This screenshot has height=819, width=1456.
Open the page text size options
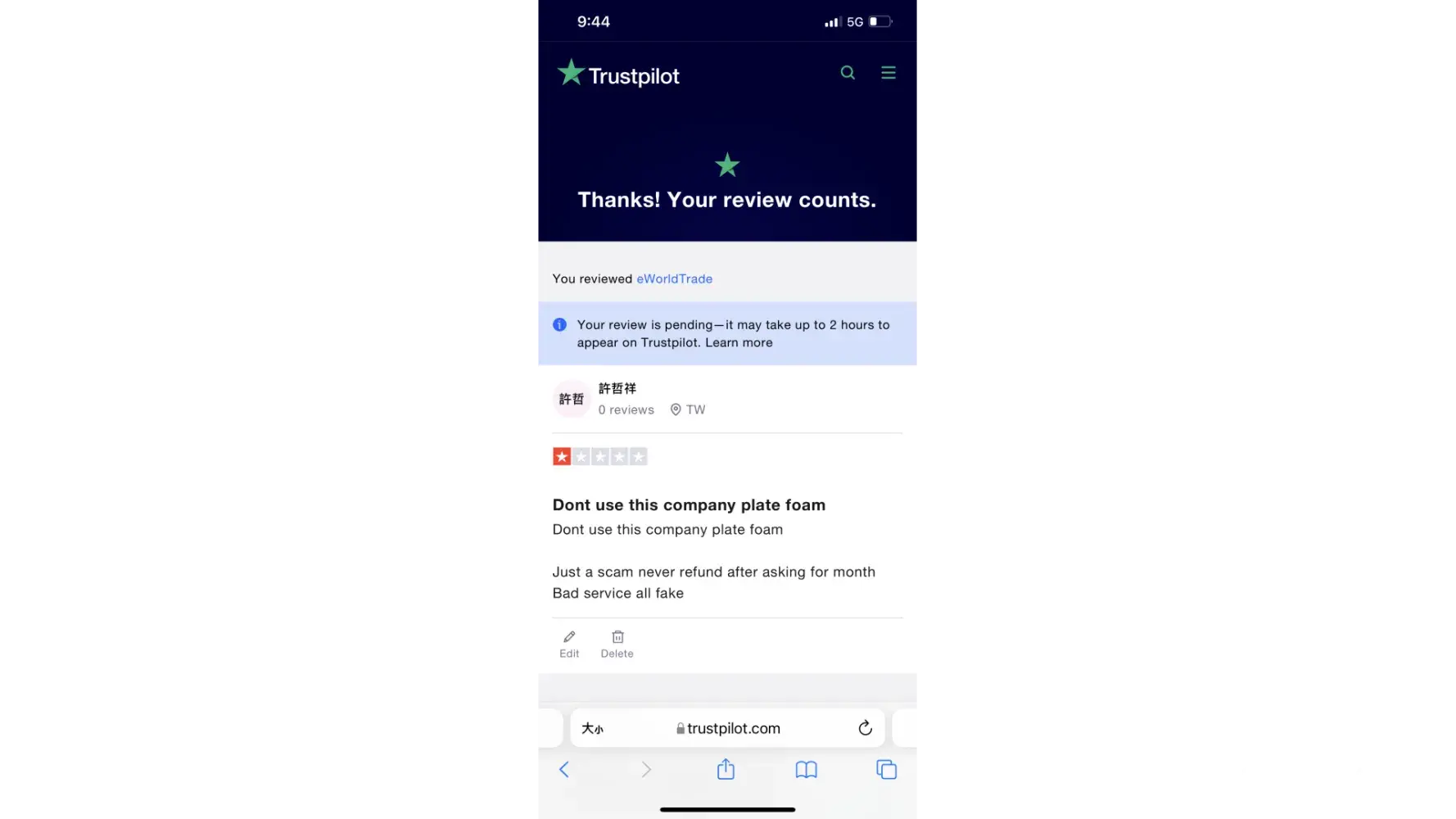pyautogui.click(x=592, y=728)
